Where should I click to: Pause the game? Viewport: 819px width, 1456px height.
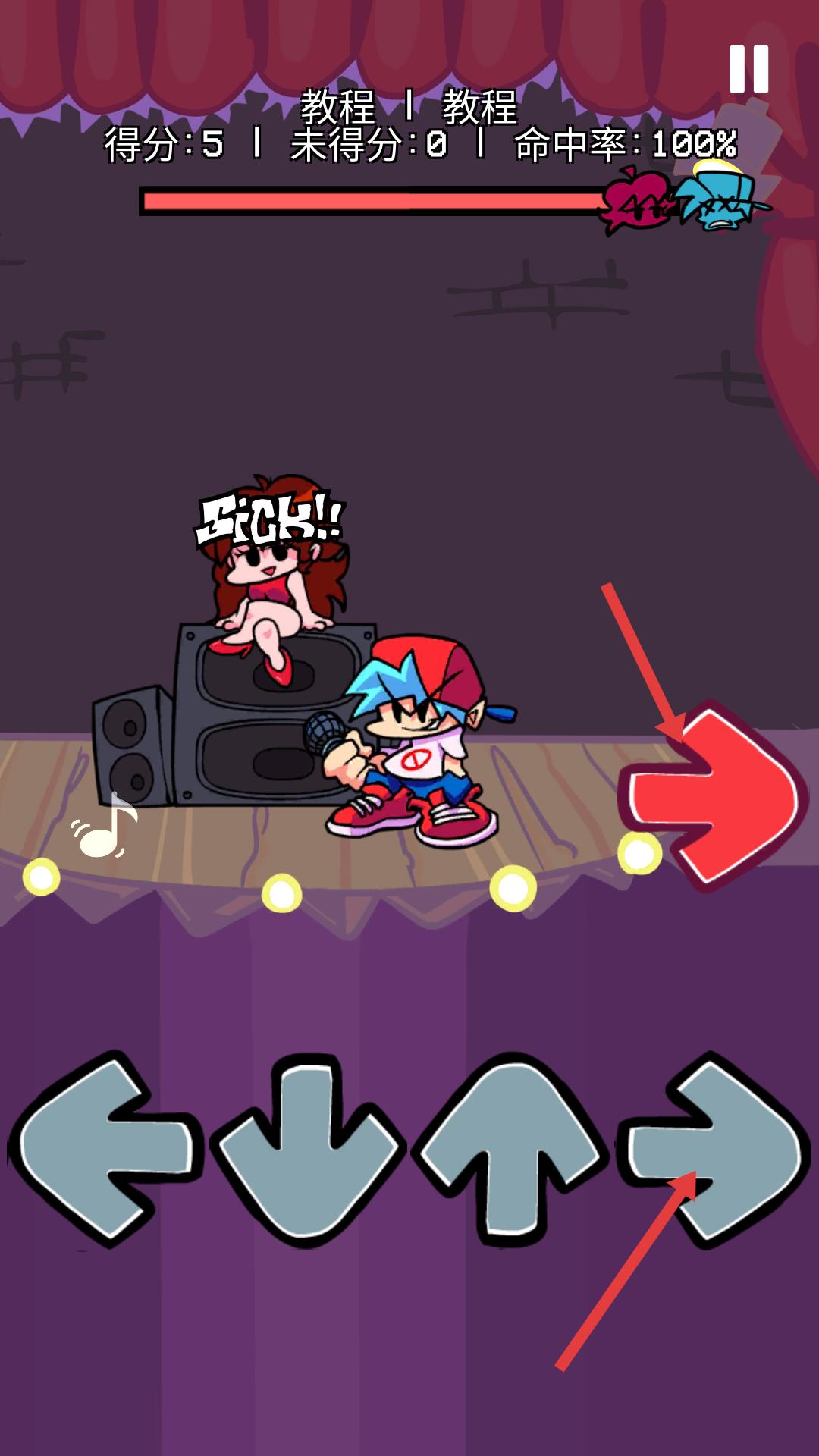tap(748, 69)
